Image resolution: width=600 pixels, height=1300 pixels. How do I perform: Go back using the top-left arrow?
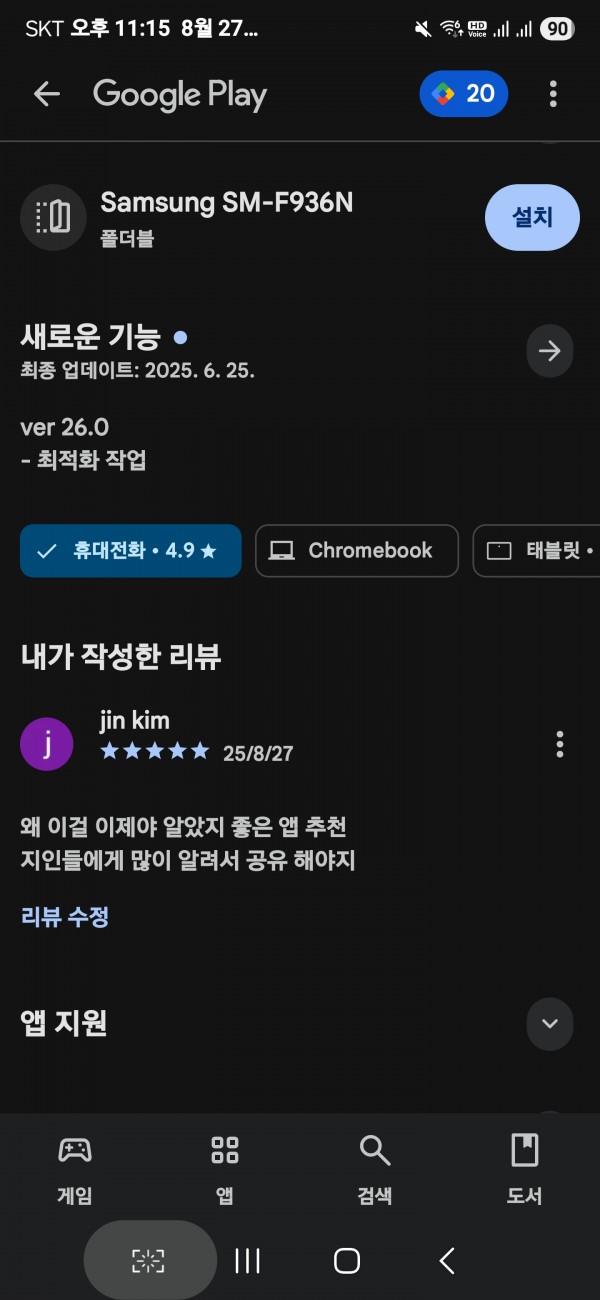coord(46,95)
